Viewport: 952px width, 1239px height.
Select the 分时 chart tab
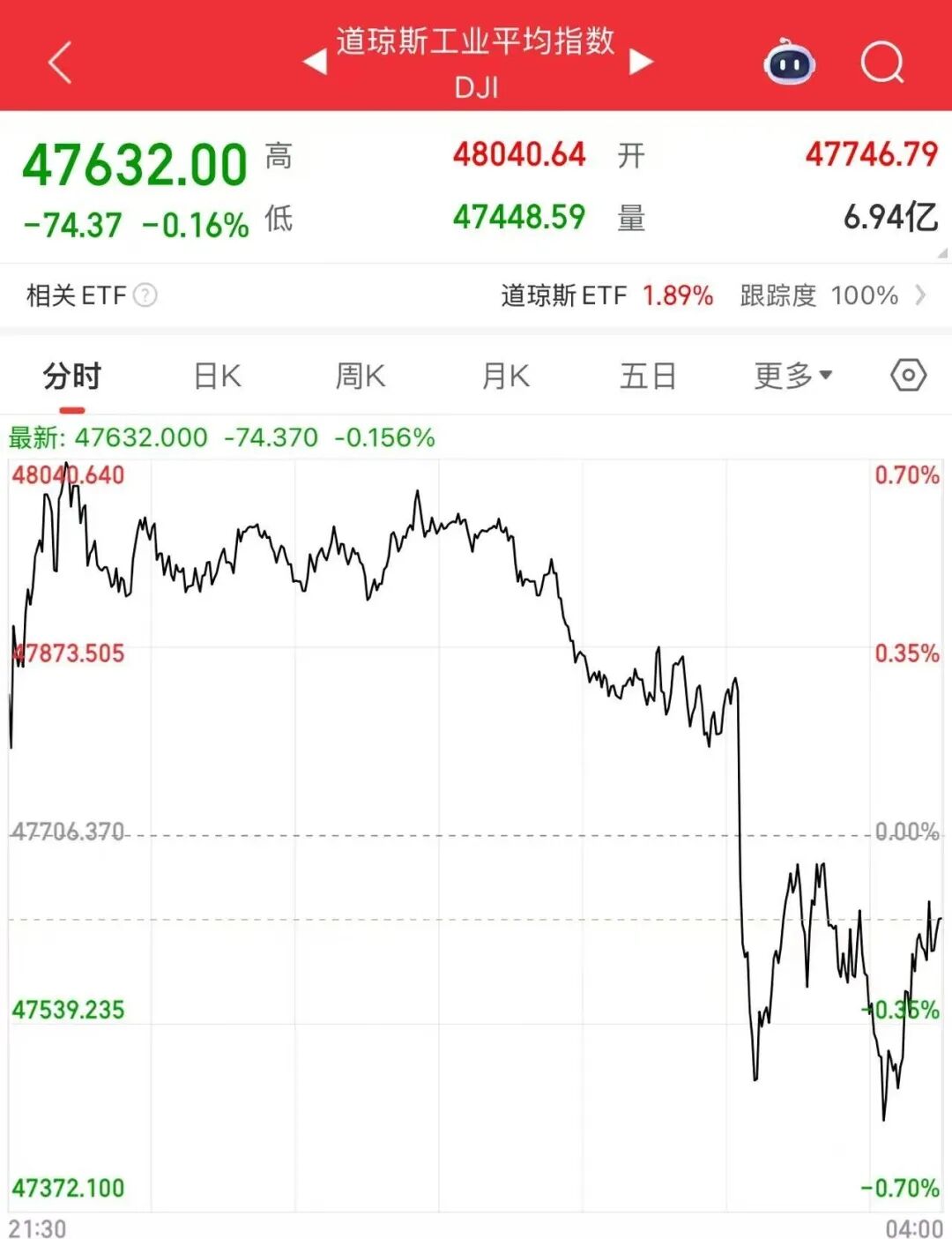(x=72, y=377)
